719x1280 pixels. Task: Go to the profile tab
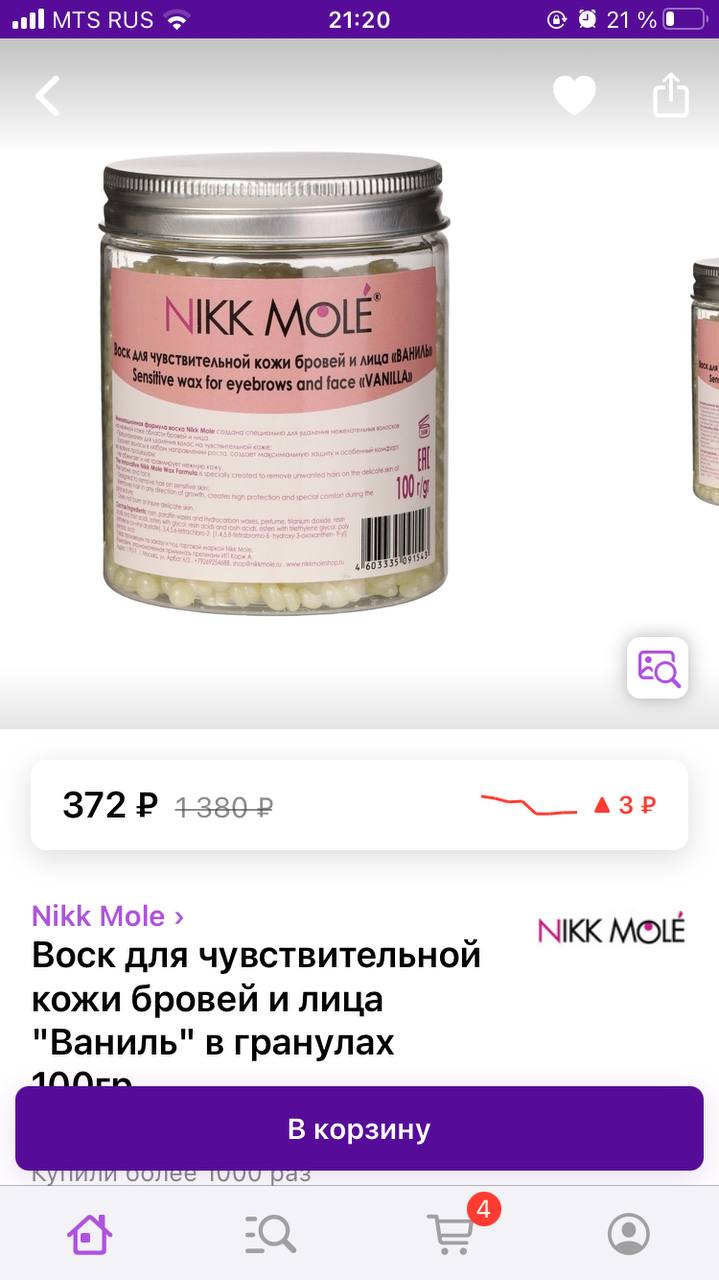point(629,1234)
